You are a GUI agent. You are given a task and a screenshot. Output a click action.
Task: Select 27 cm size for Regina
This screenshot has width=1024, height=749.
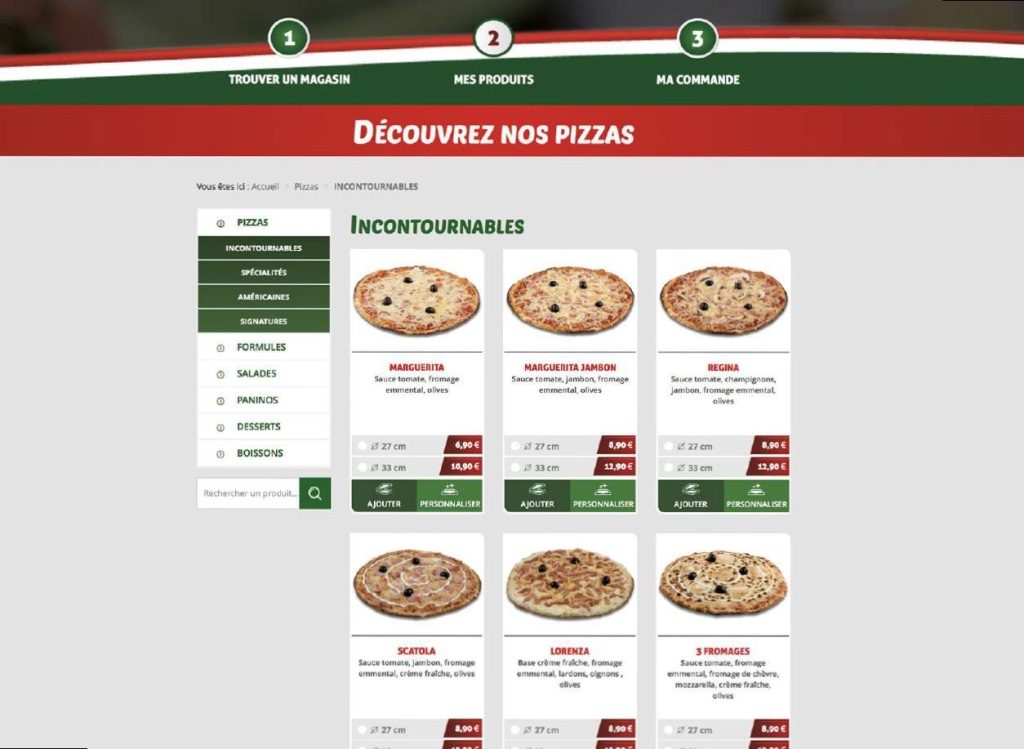click(x=668, y=446)
